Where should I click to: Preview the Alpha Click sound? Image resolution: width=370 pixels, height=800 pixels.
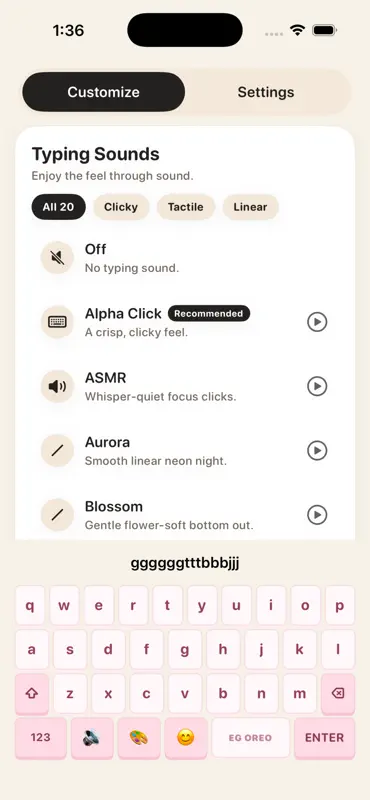[317, 322]
